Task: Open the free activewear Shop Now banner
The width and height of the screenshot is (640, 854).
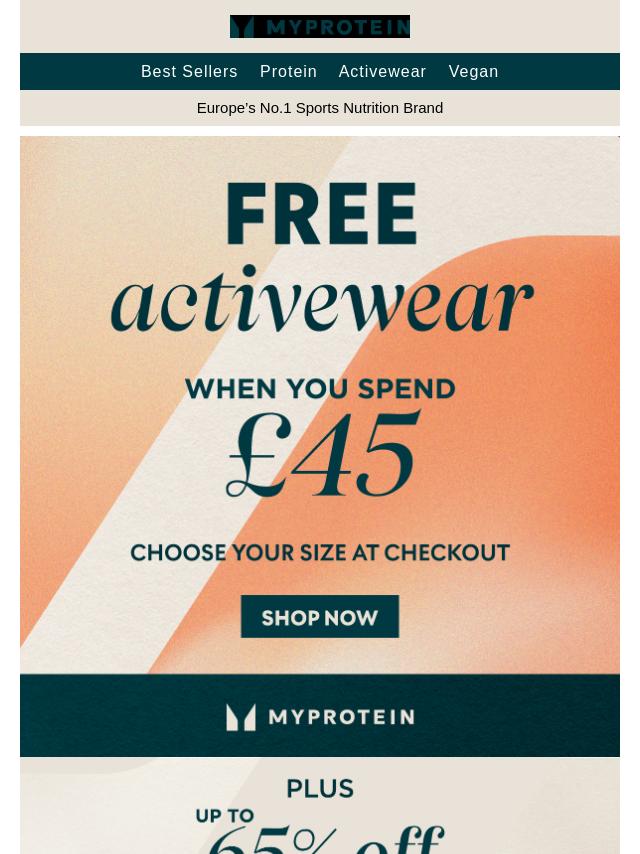Action: point(320,617)
